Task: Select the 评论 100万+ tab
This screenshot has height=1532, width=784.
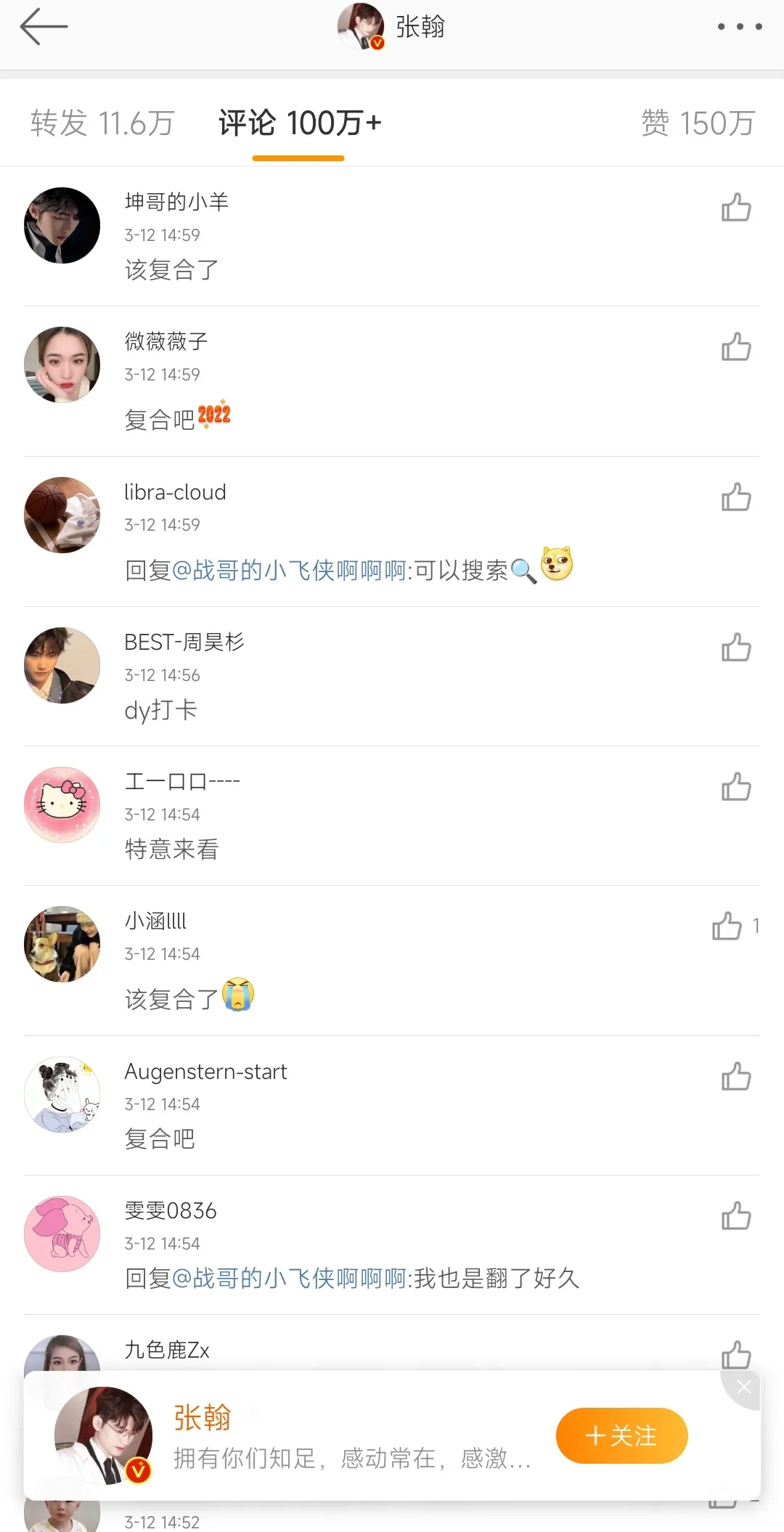Action: (298, 122)
